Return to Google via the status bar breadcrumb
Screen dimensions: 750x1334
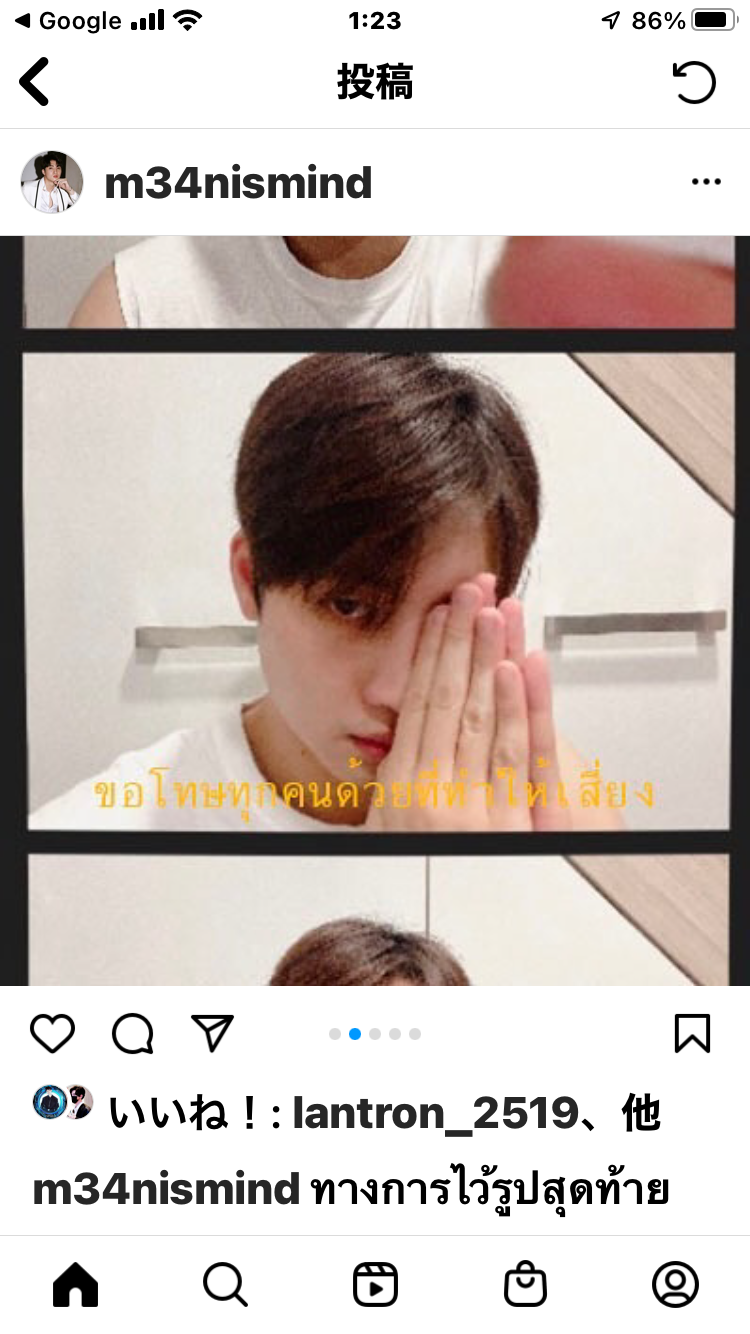pyautogui.click(x=68, y=20)
